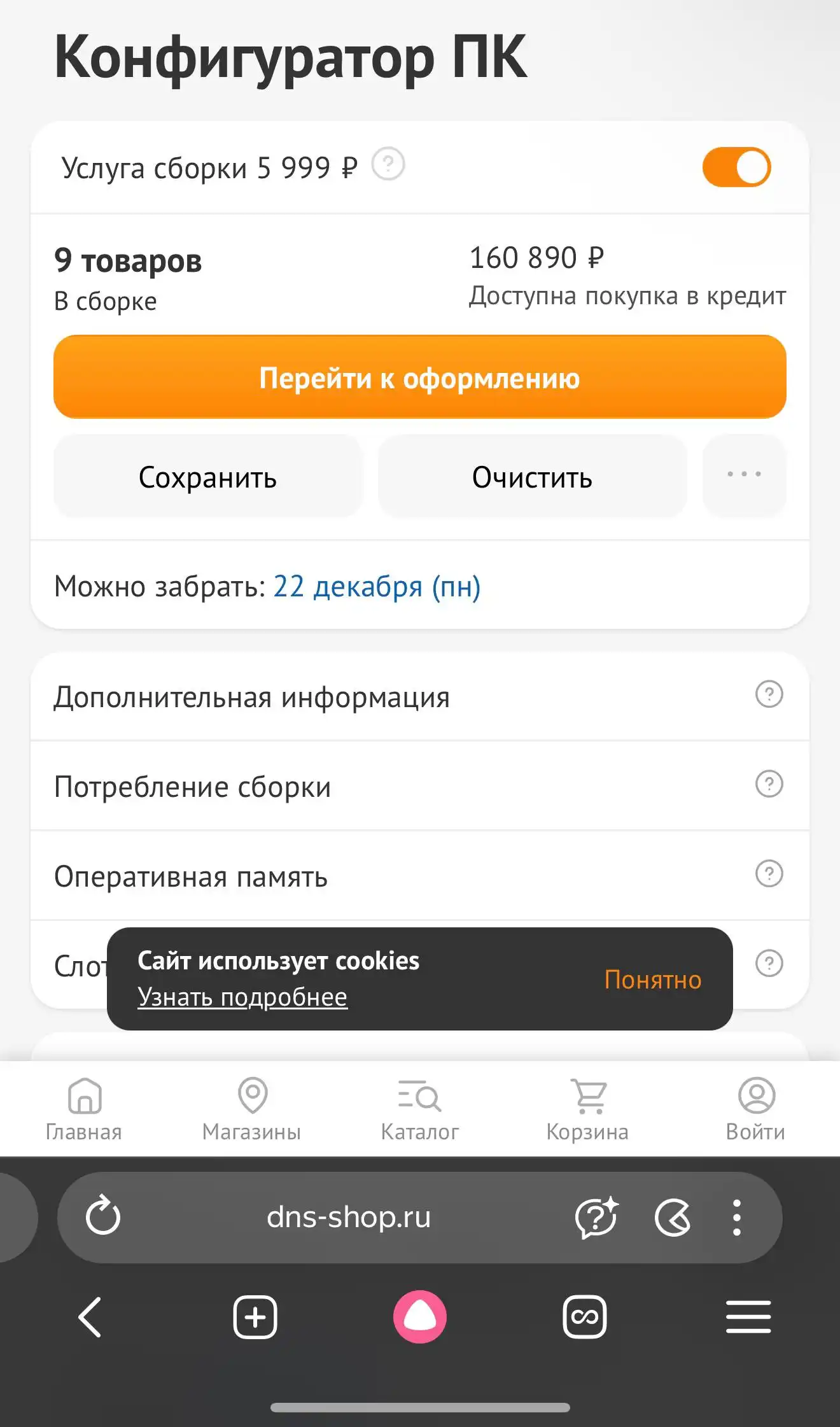Click the help icon near Услуга сборки
The image size is (840, 1427).
coord(388,165)
